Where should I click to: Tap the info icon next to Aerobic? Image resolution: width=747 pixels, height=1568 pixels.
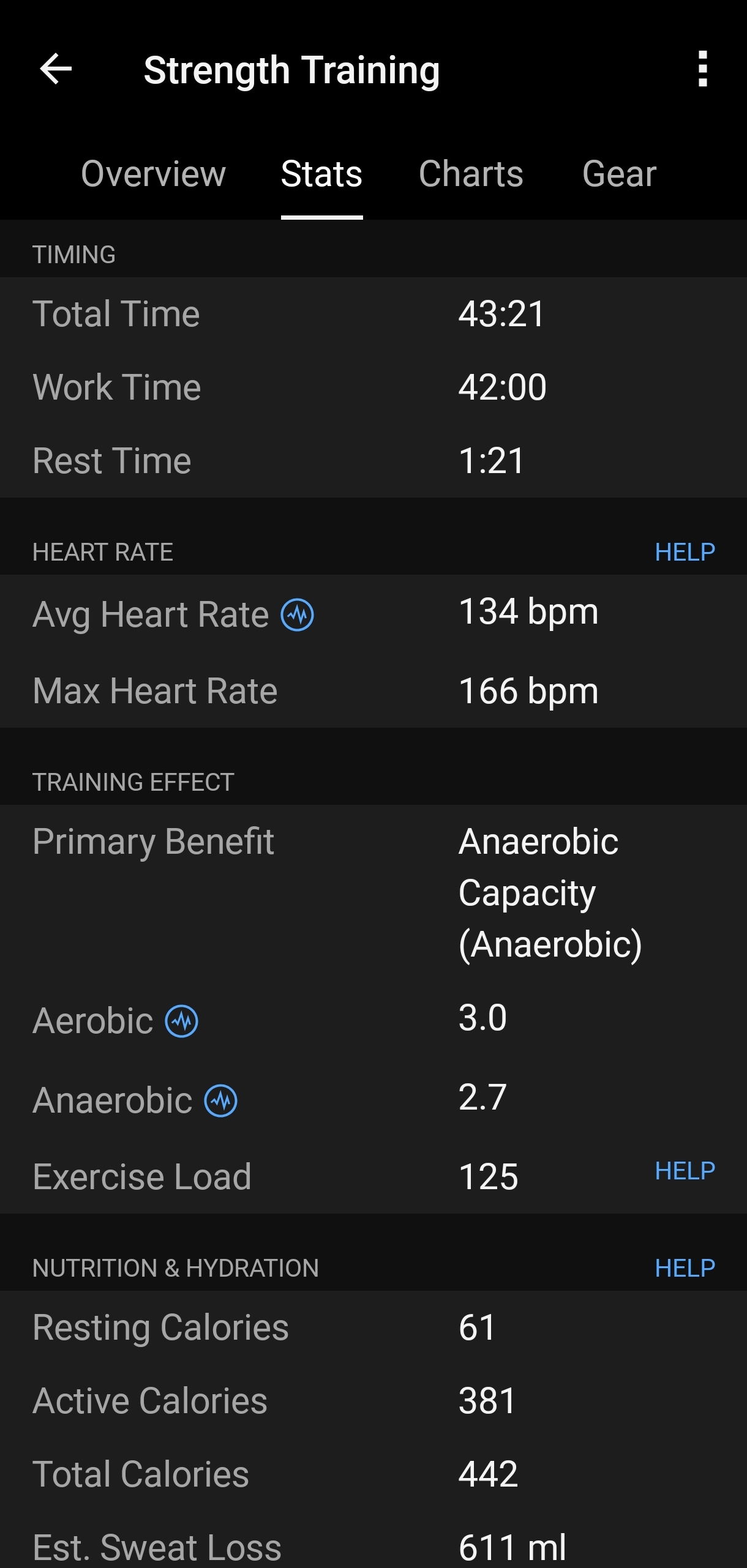click(182, 1021)
